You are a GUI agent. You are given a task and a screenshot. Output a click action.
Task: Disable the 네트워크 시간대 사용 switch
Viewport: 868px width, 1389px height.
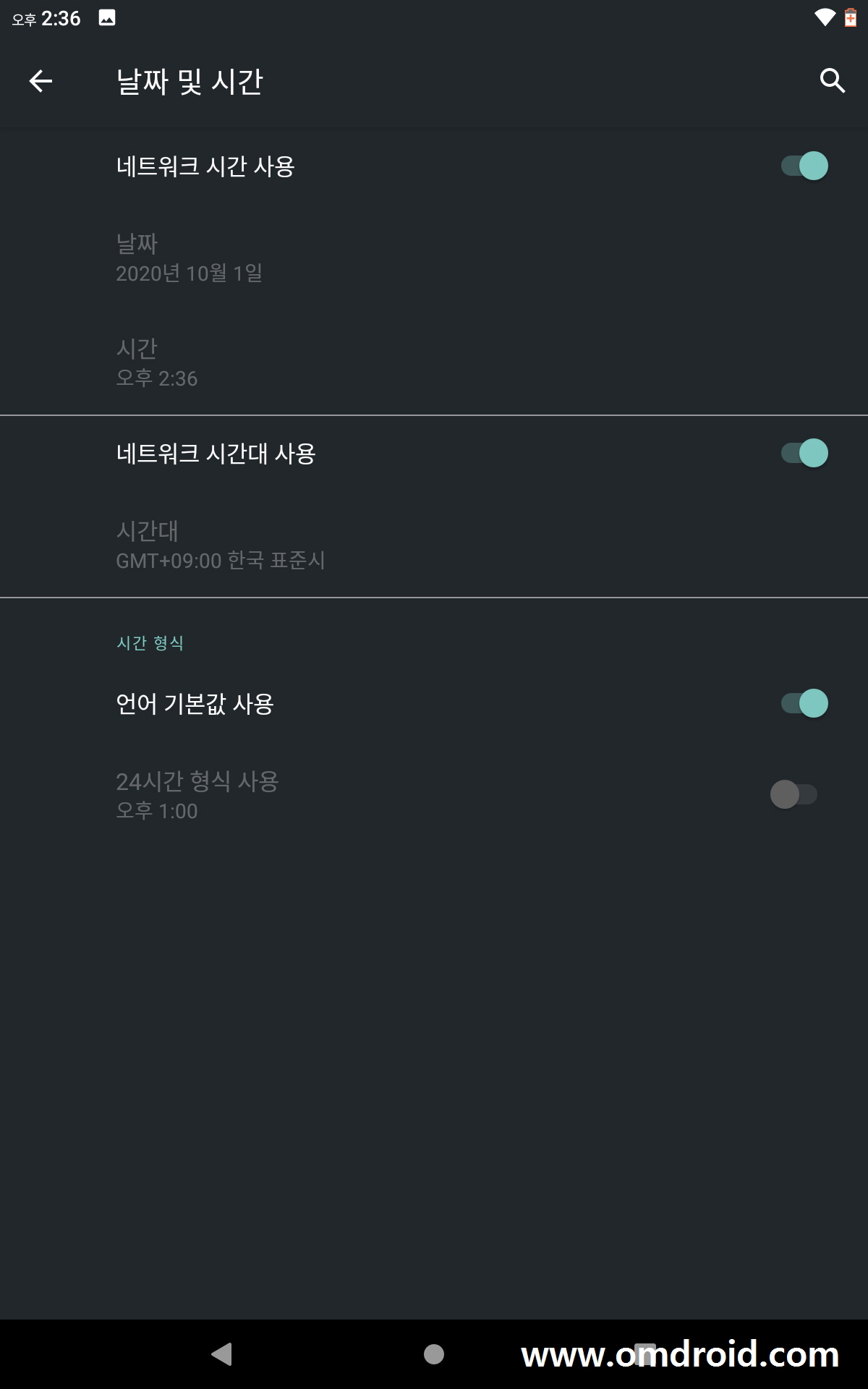tap(804, 453)
